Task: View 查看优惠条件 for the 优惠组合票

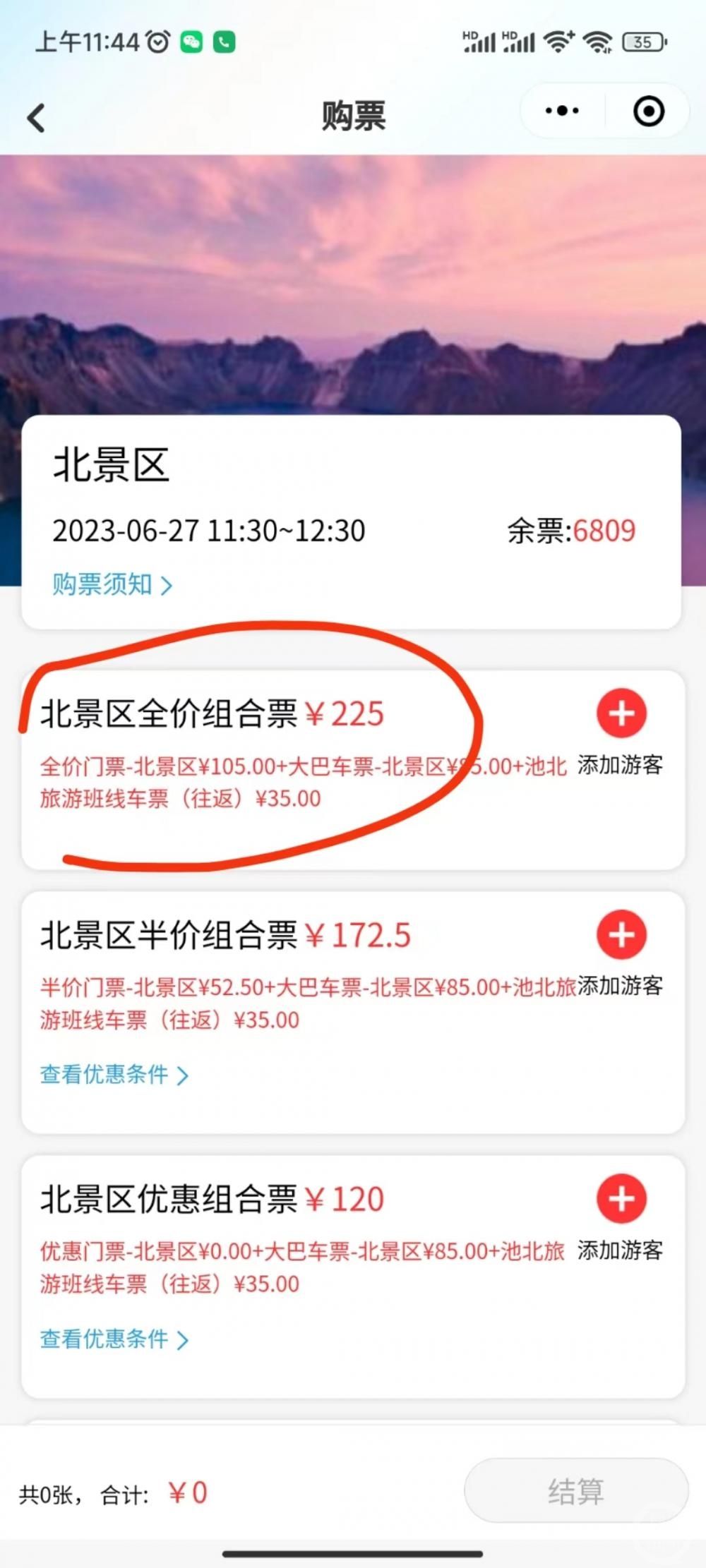Action: click(114, 1339)
